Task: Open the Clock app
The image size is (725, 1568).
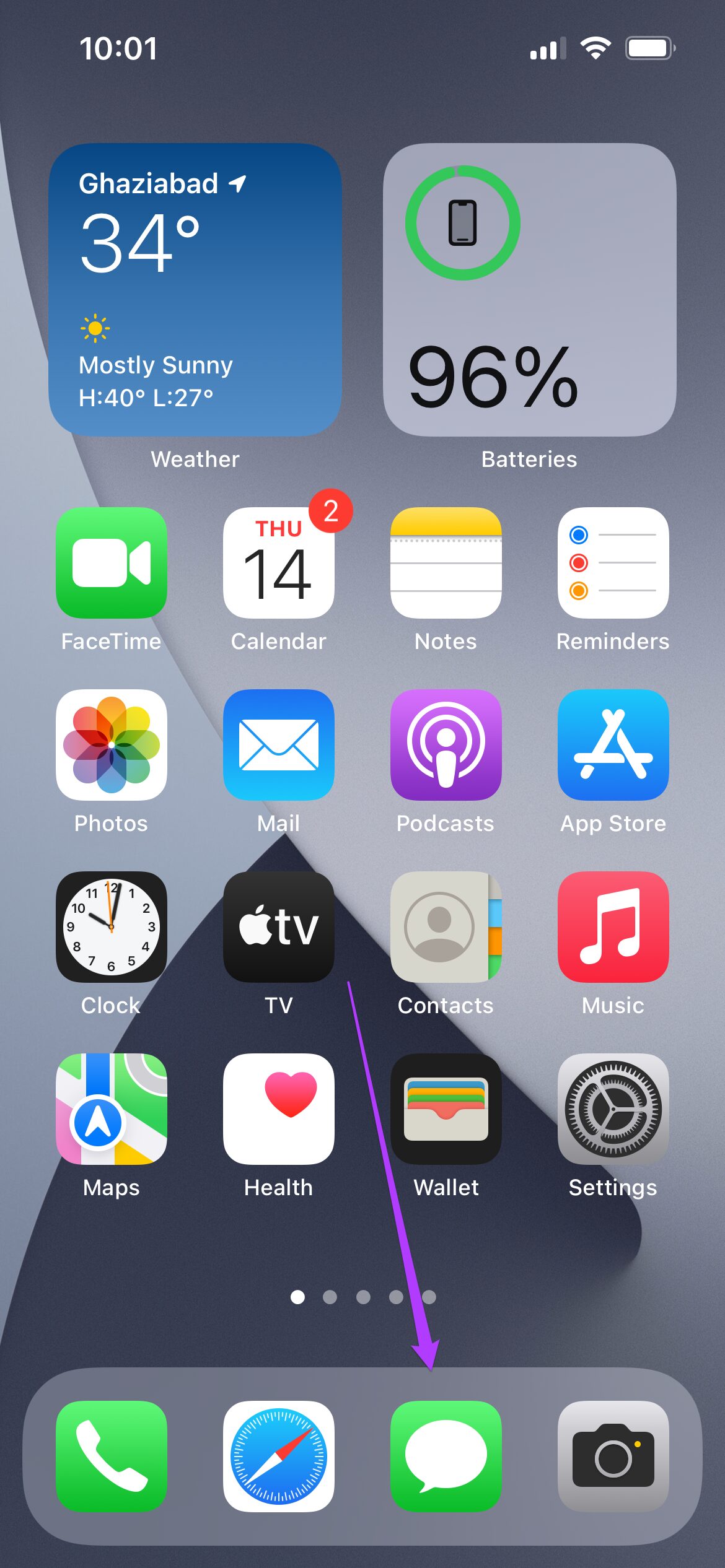Action: [x=112, y=927]
